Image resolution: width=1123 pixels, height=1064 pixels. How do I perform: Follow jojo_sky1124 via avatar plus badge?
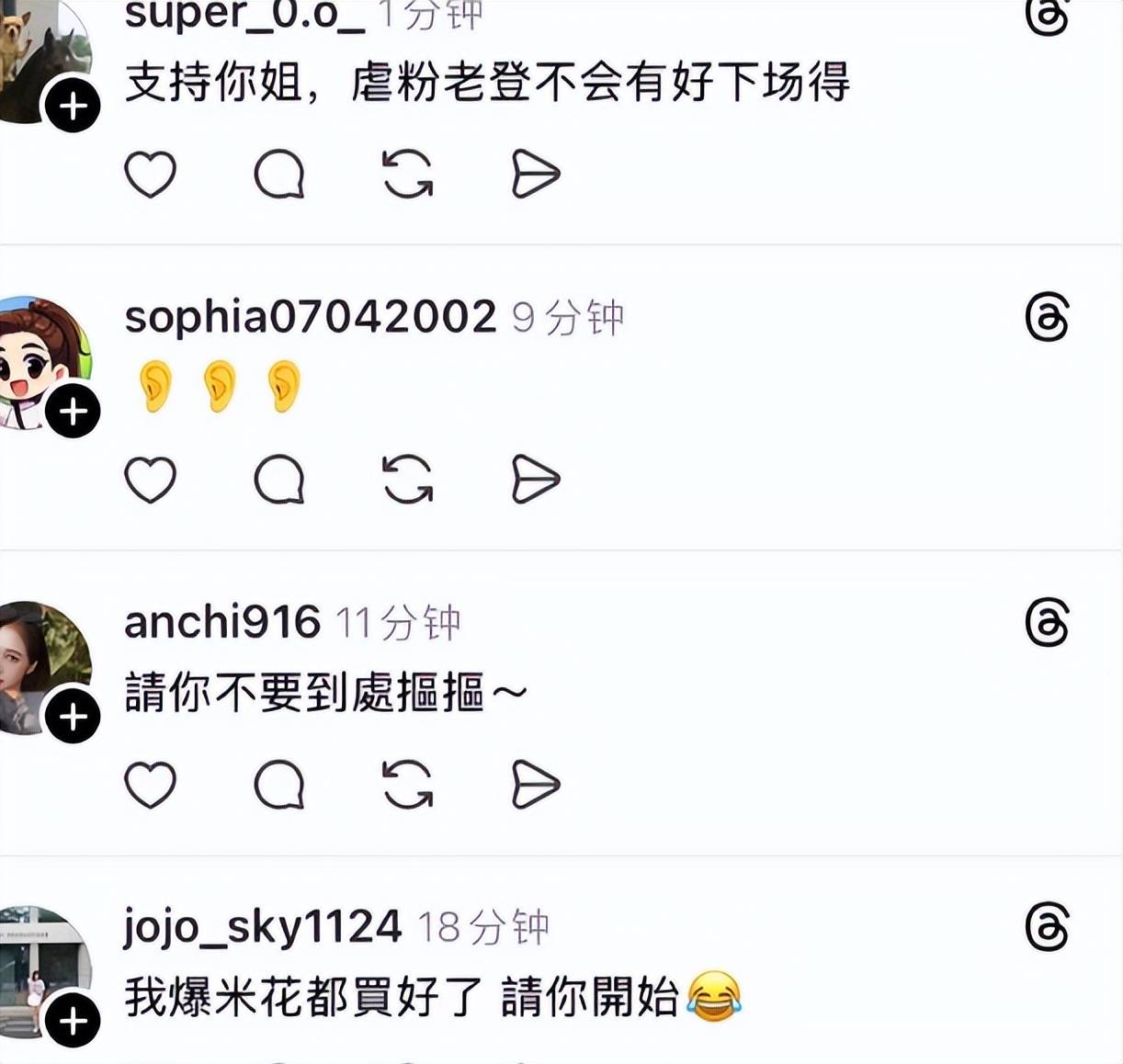click(x=73, y=1020)
